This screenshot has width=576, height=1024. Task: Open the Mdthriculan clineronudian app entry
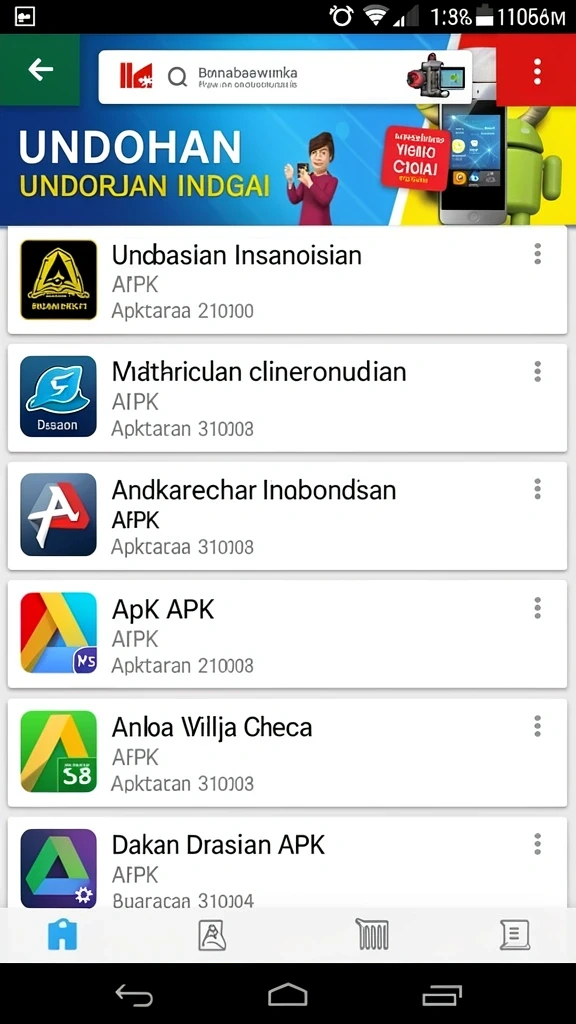coord(287,398)
